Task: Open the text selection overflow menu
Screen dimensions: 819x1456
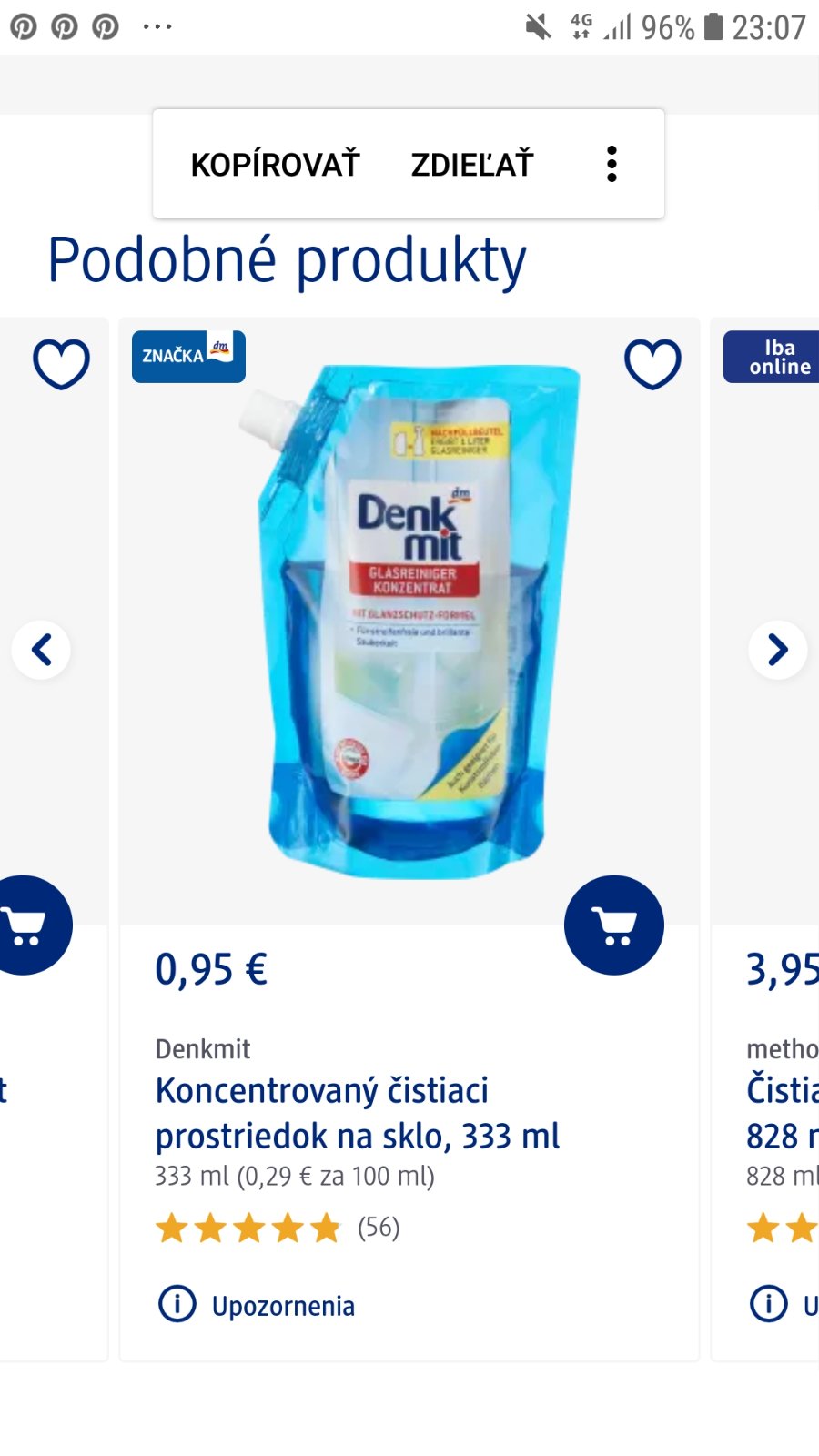Action: [x=612, y=165]
